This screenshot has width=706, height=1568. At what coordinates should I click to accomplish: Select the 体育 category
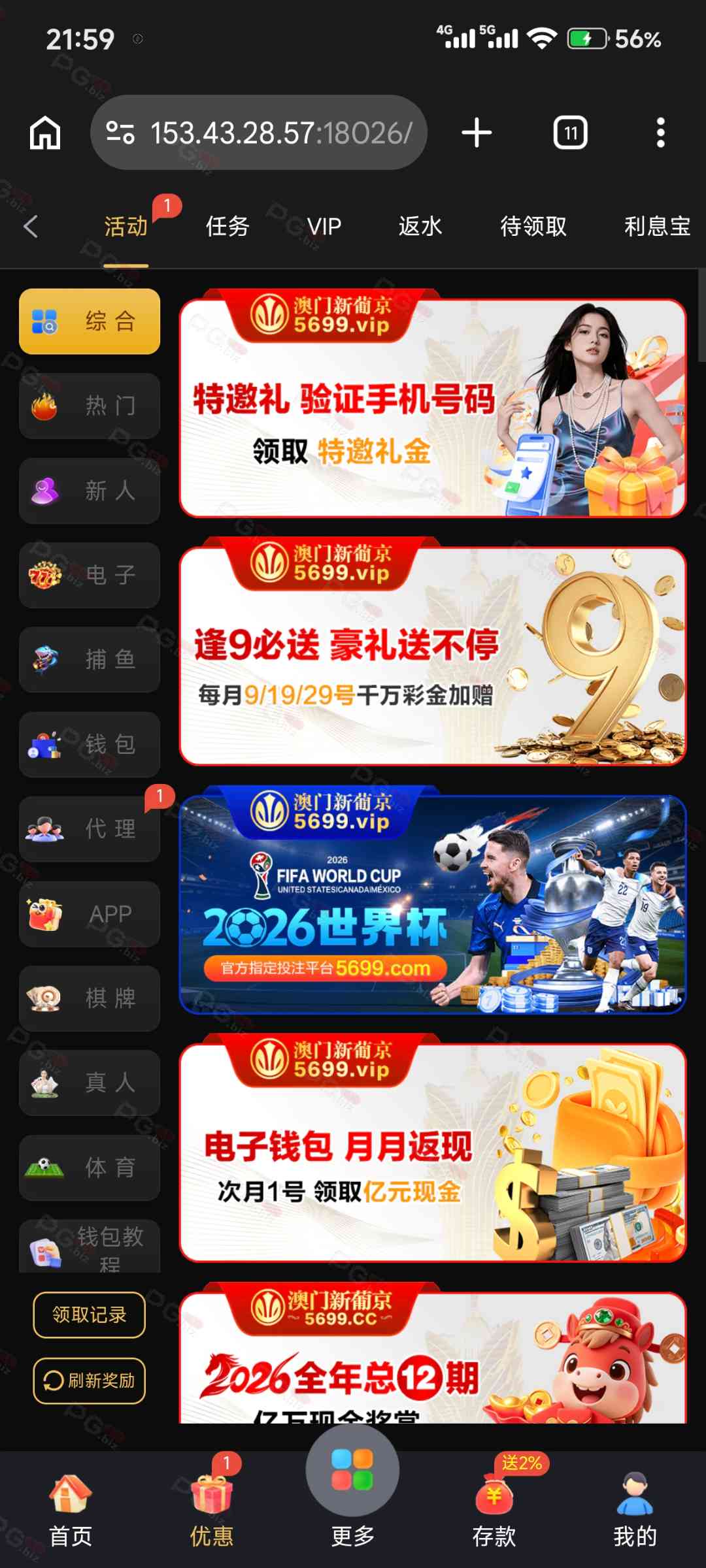pos(90,1168)
